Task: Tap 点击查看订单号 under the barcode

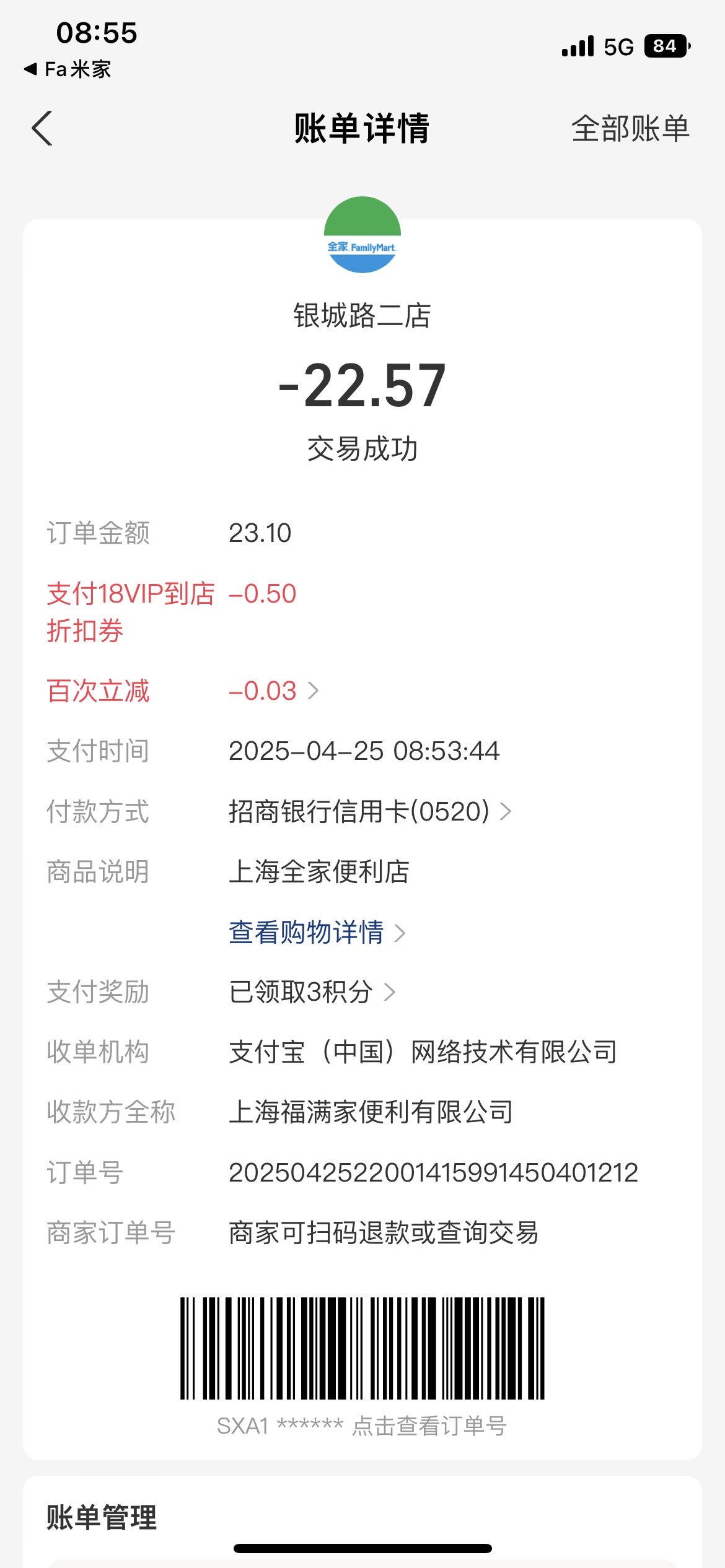Action: click(429, 1426)
